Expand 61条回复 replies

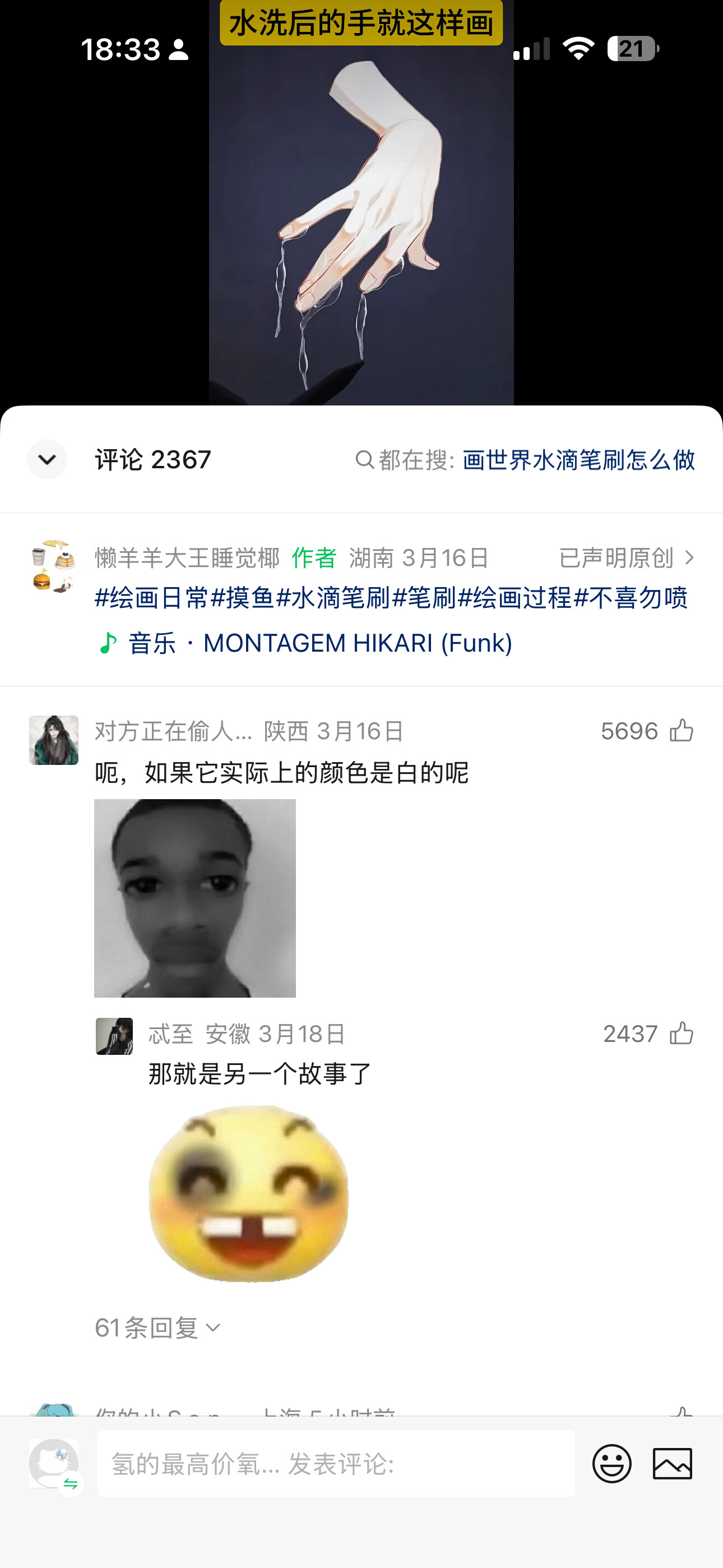click(x=157, y=1327)
